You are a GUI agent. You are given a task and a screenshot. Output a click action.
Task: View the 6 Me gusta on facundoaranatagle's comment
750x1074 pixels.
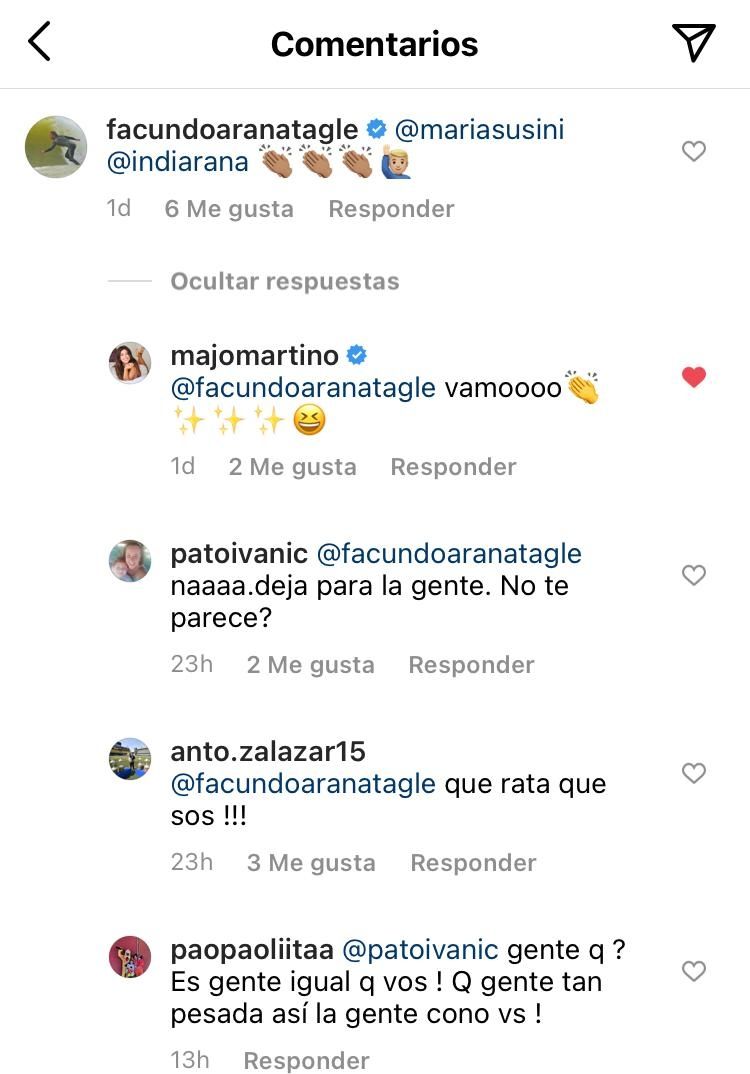tap(229, 209)
